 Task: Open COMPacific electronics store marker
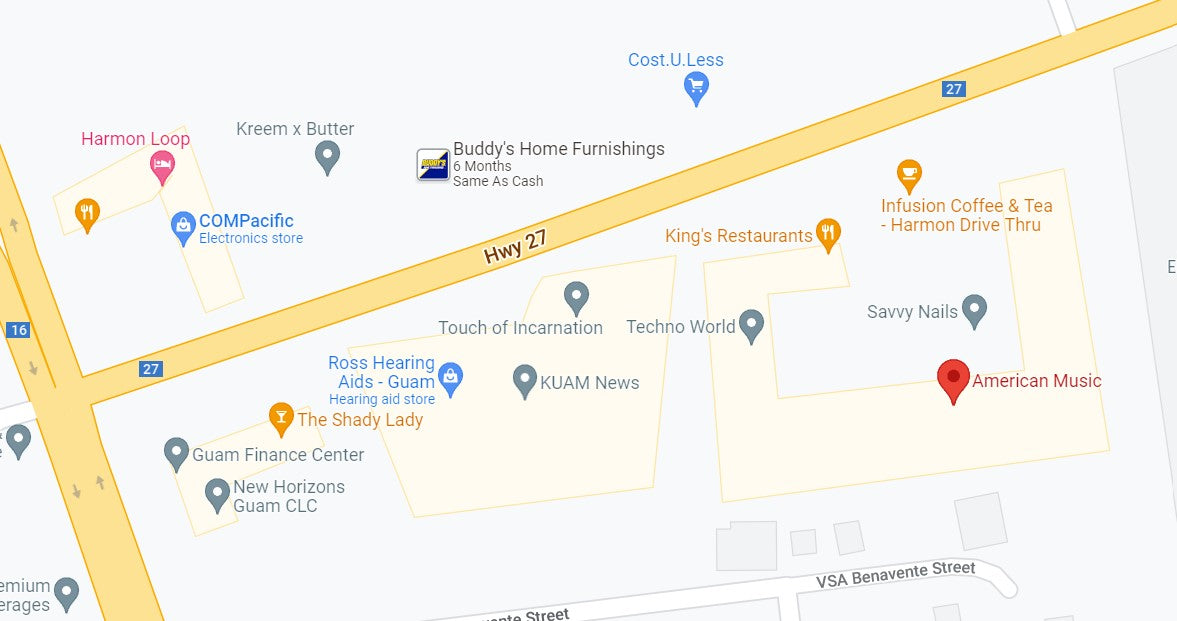click(183, 227)
